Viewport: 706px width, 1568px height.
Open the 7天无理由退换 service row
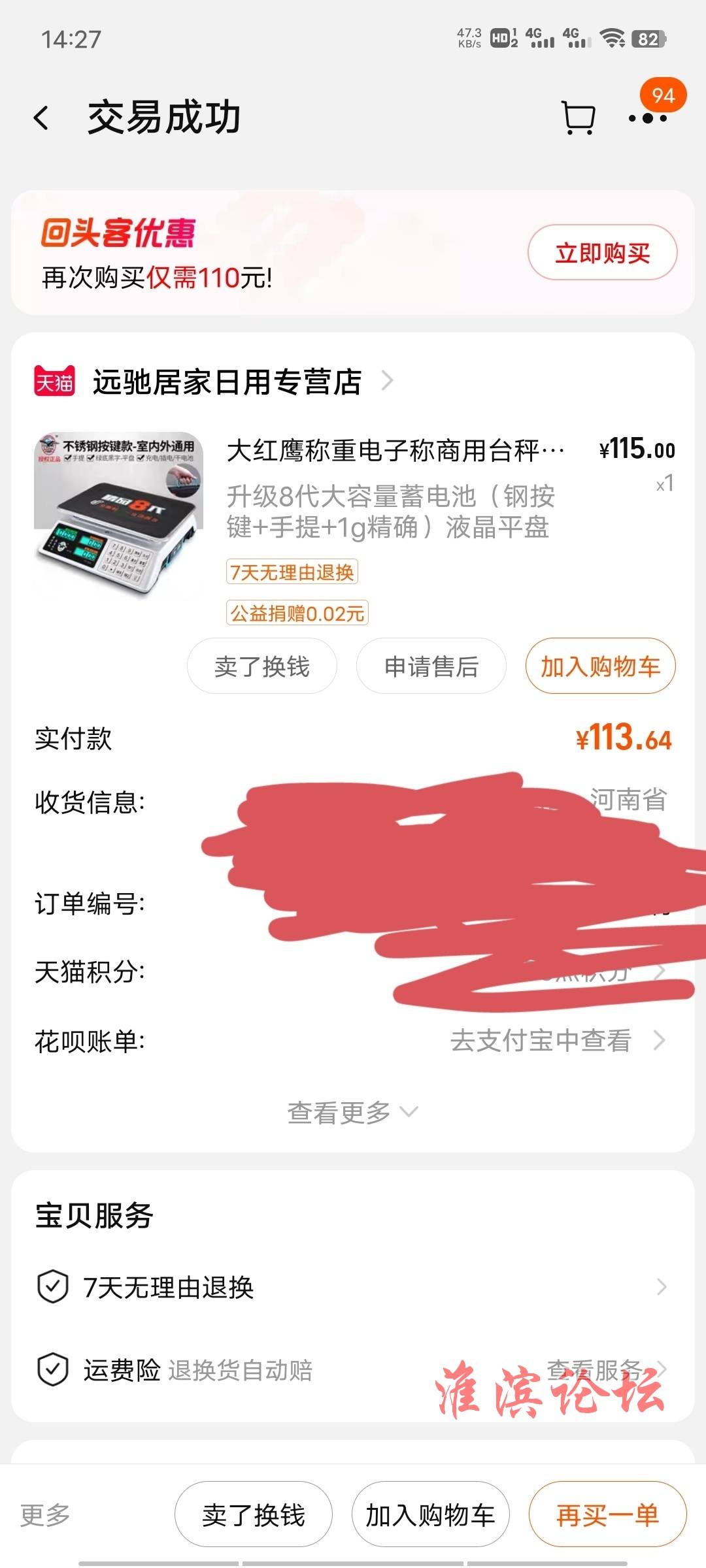pos(352,1287)
